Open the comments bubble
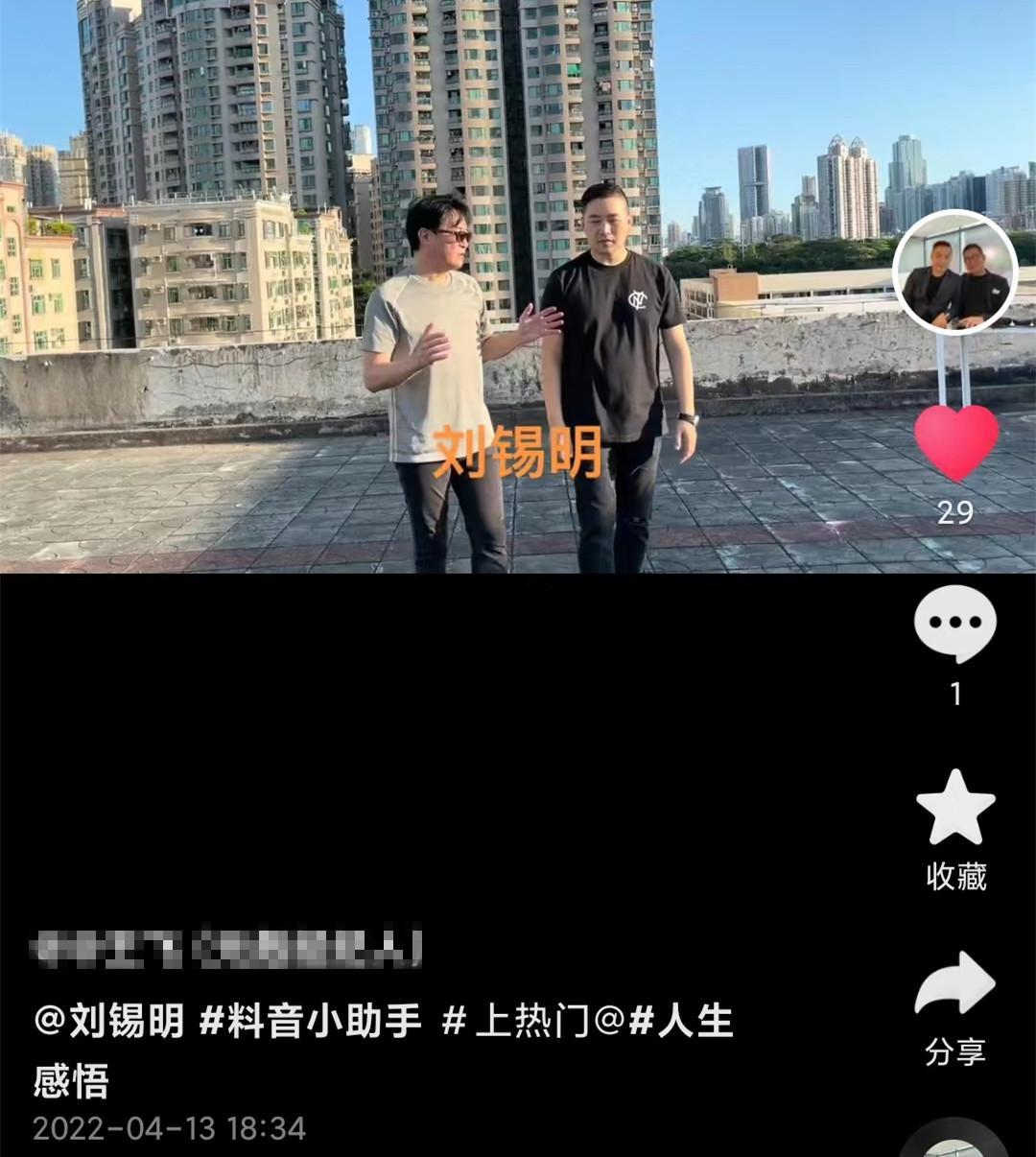The width and height of the screenshot is (1036, 1157). tap(954, 624)
